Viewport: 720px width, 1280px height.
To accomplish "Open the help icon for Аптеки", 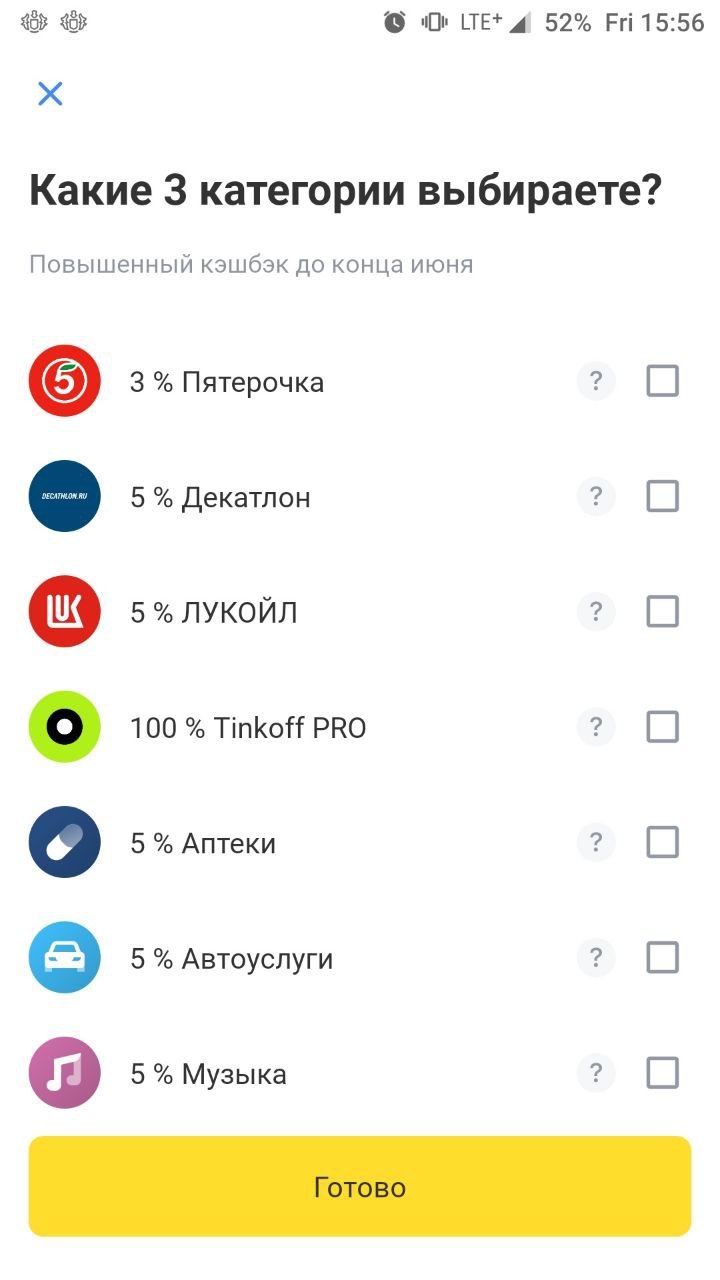I will click(596, 842).
